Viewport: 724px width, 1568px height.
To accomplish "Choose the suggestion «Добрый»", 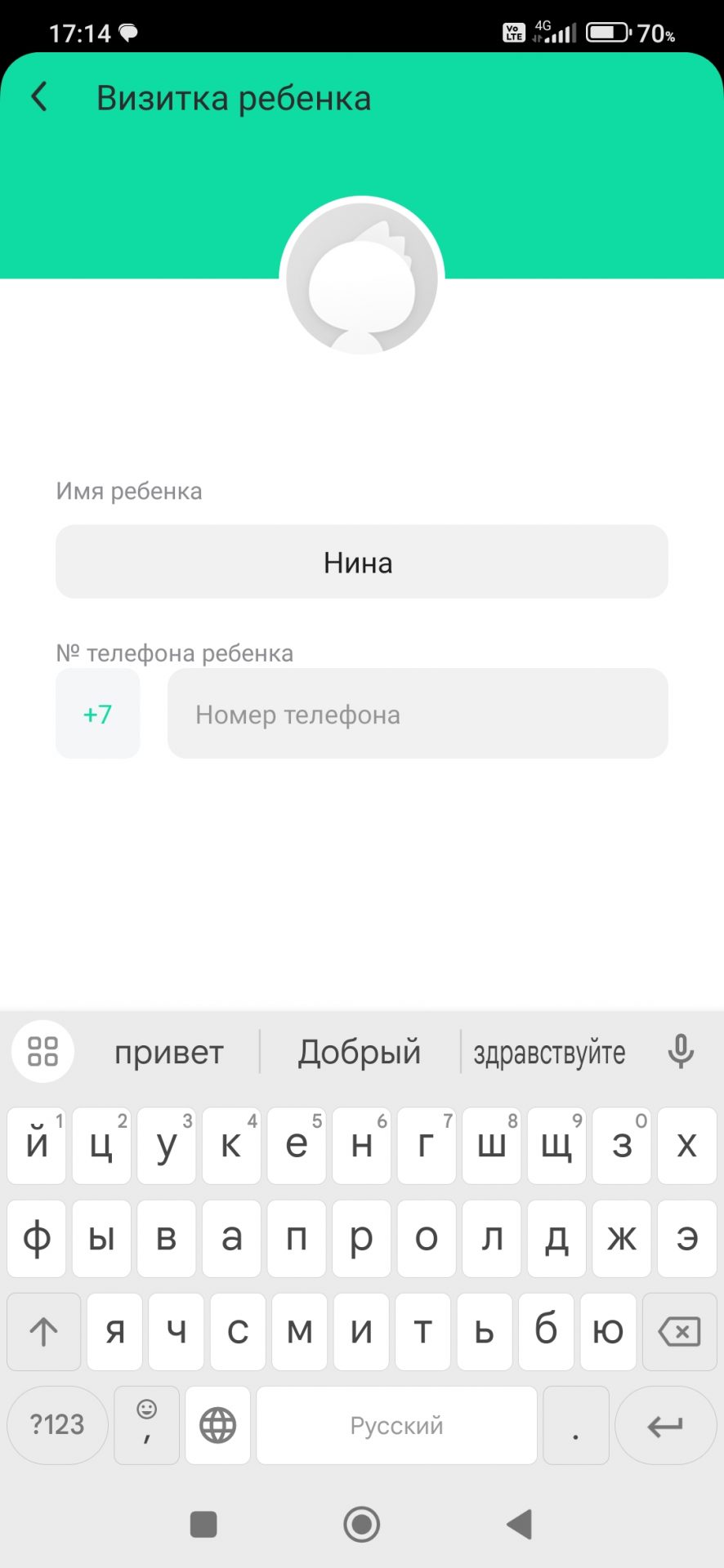I will 360,1052.
